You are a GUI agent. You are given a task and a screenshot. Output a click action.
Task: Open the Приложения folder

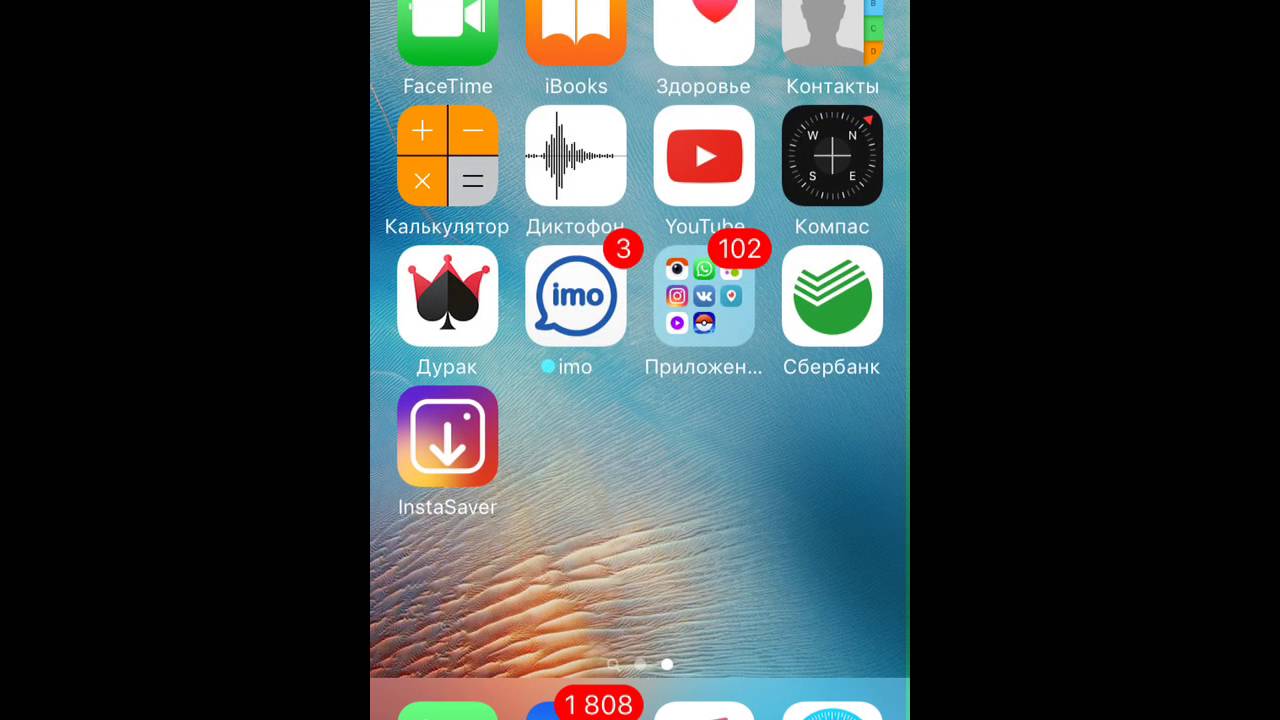(x=703, y=296)
